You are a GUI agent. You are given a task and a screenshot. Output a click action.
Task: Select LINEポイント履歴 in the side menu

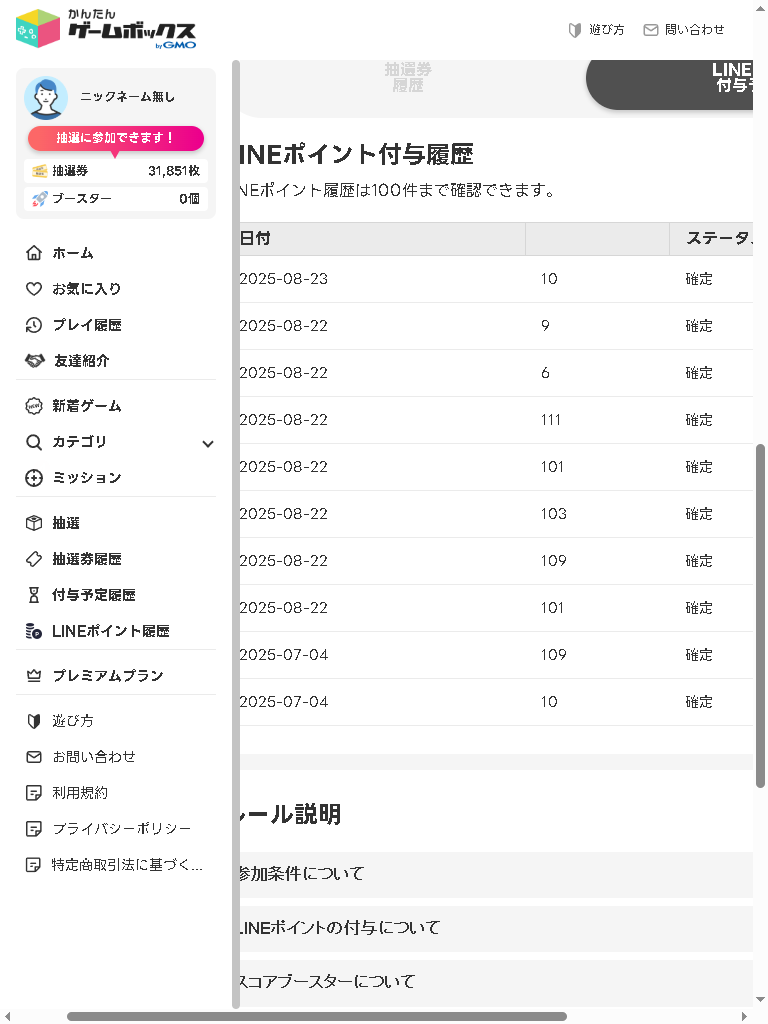click(110, 631)
